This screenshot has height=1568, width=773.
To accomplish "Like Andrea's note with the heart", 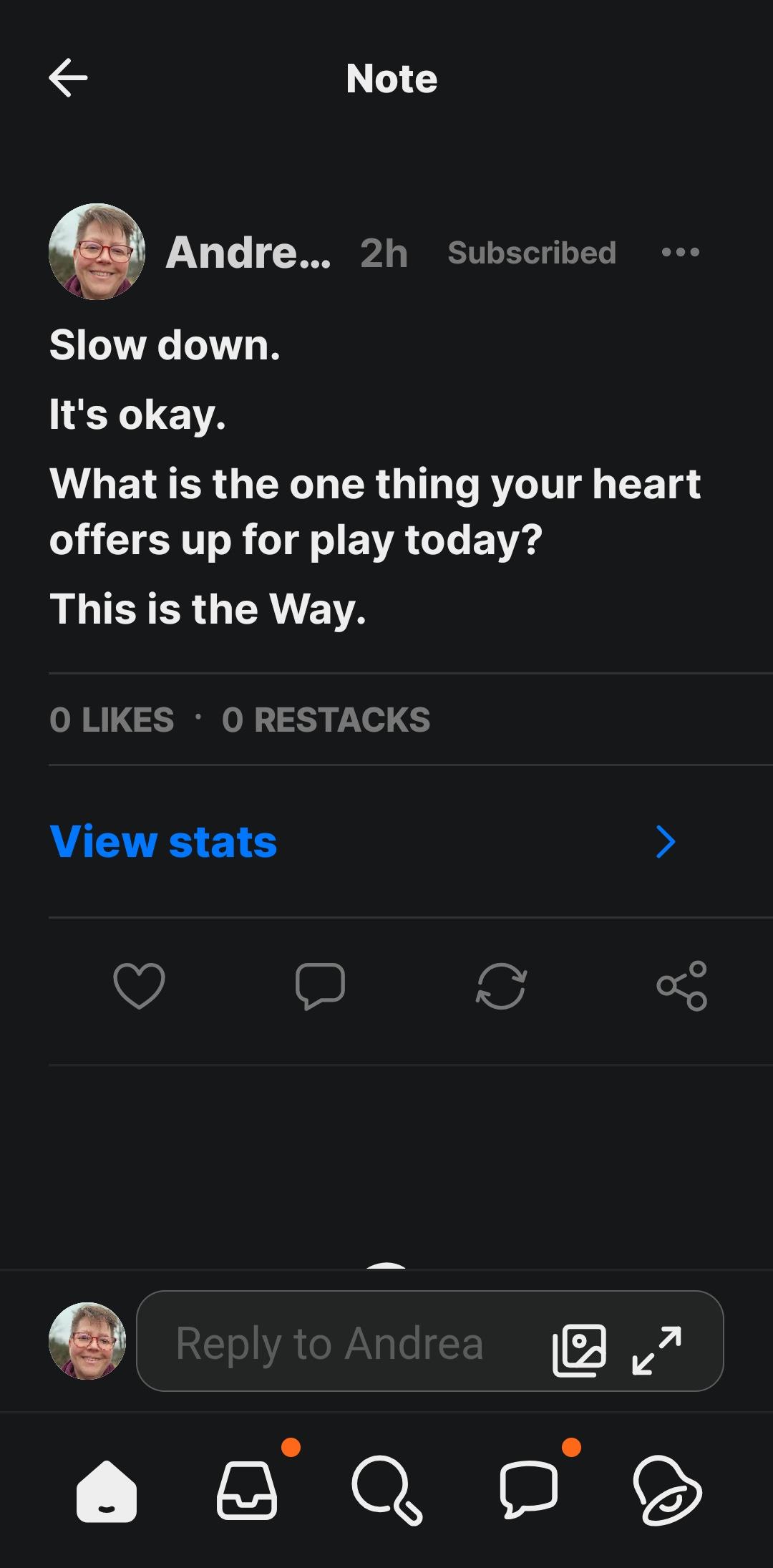I will point(139,986).
